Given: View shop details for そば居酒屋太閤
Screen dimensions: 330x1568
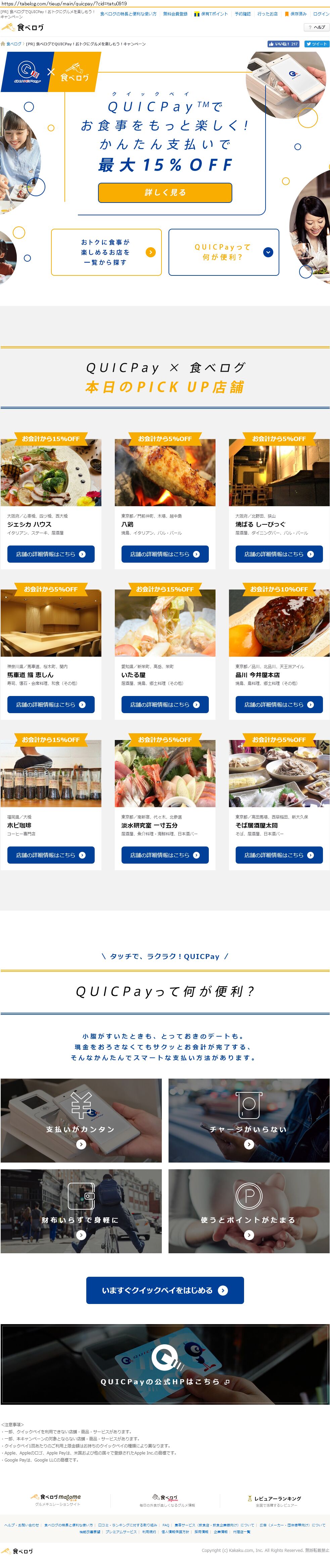Looking at the screenshot, I should coord(279,855).
